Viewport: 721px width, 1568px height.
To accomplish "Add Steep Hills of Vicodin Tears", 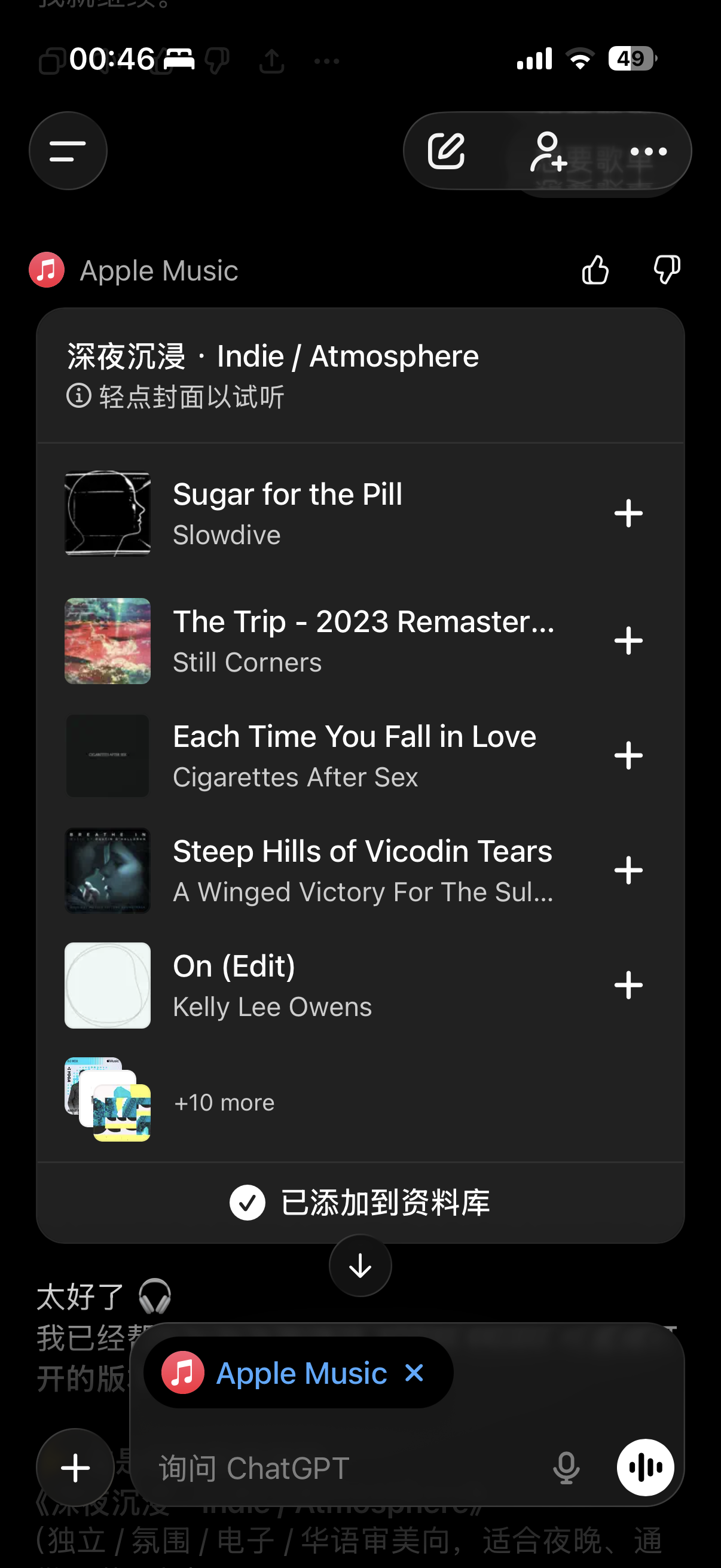I will (628, 871).
